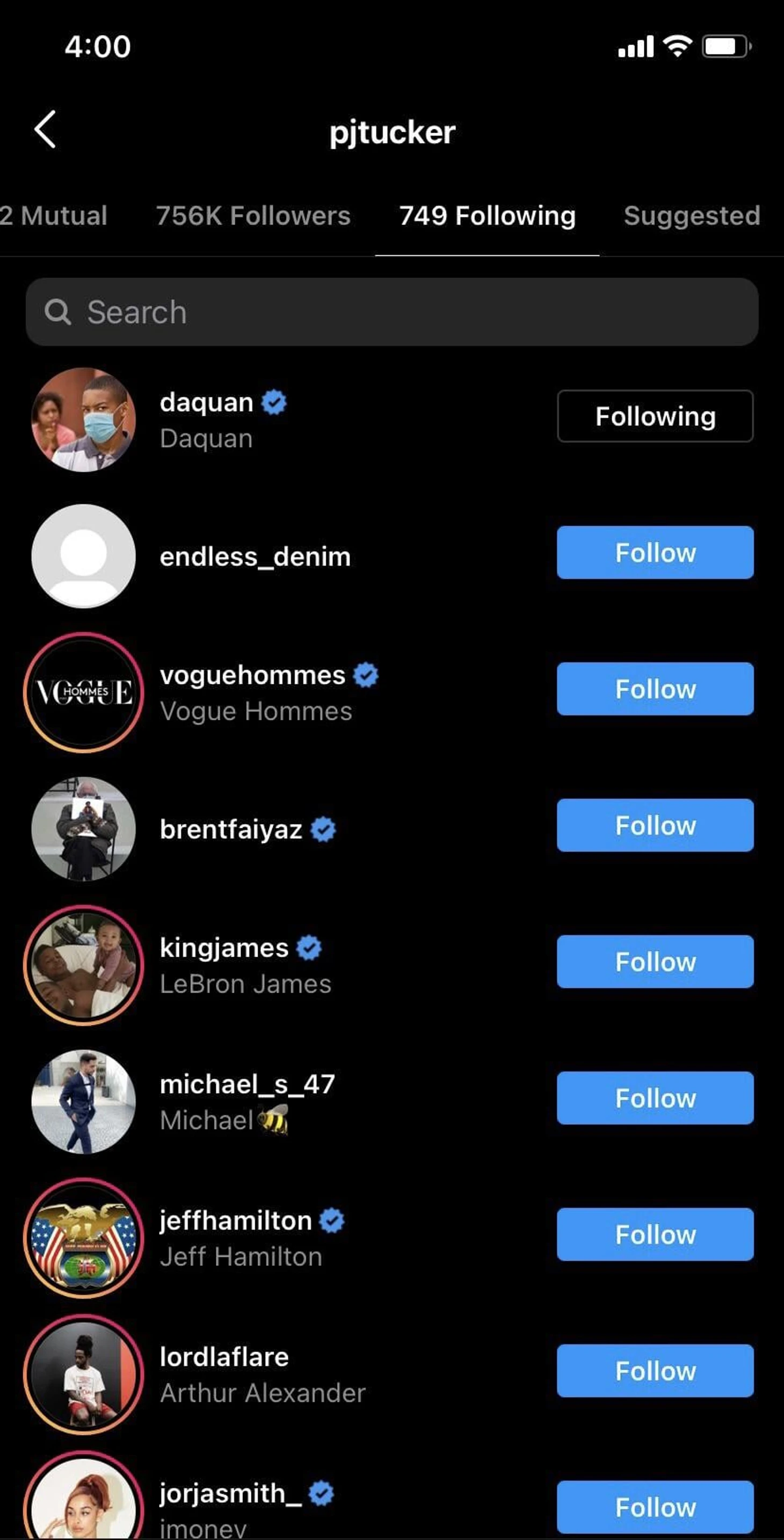Follow michael_s_47

point(655,1097)
